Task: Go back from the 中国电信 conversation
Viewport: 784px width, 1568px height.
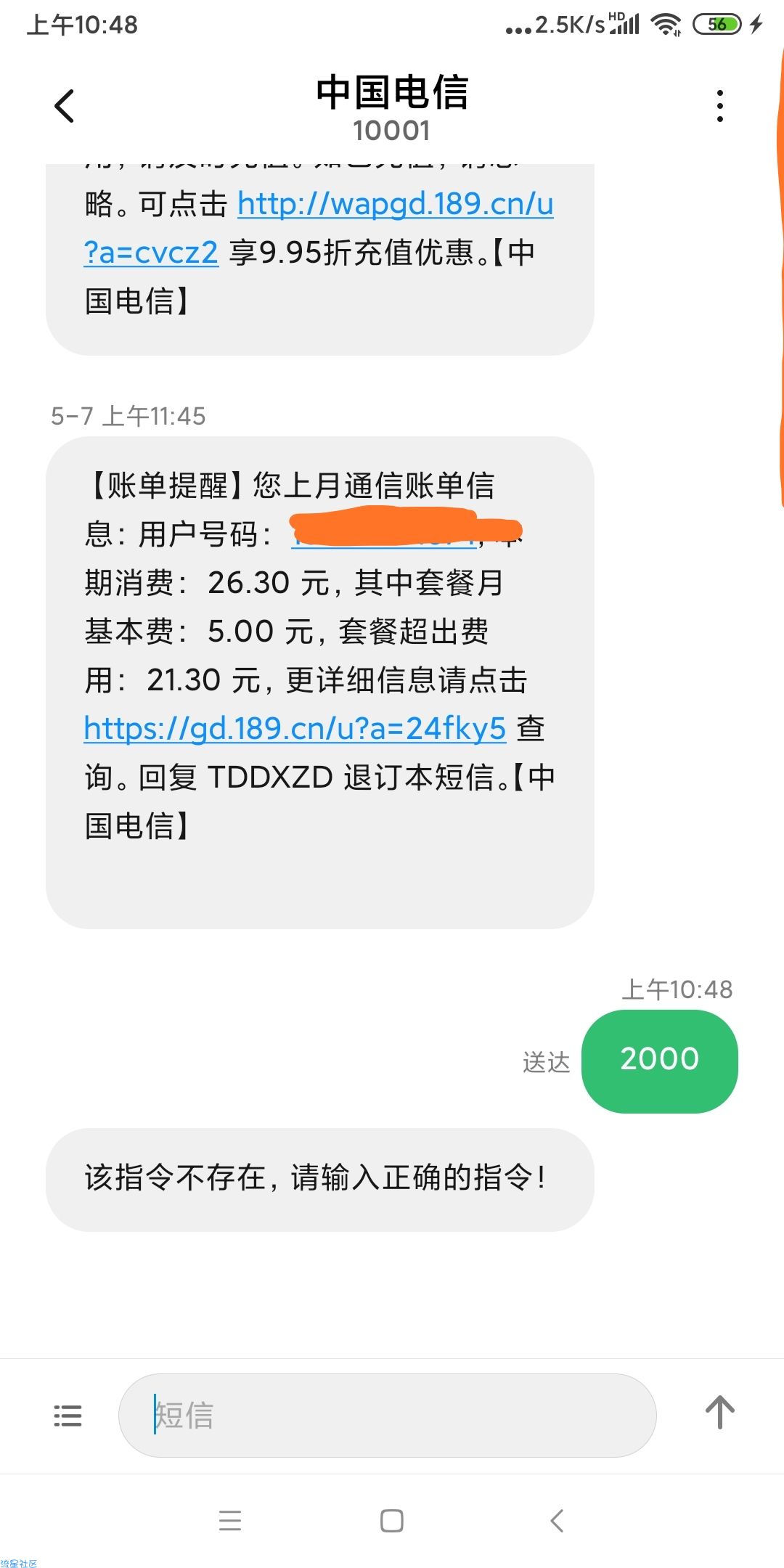Action: 65,106
